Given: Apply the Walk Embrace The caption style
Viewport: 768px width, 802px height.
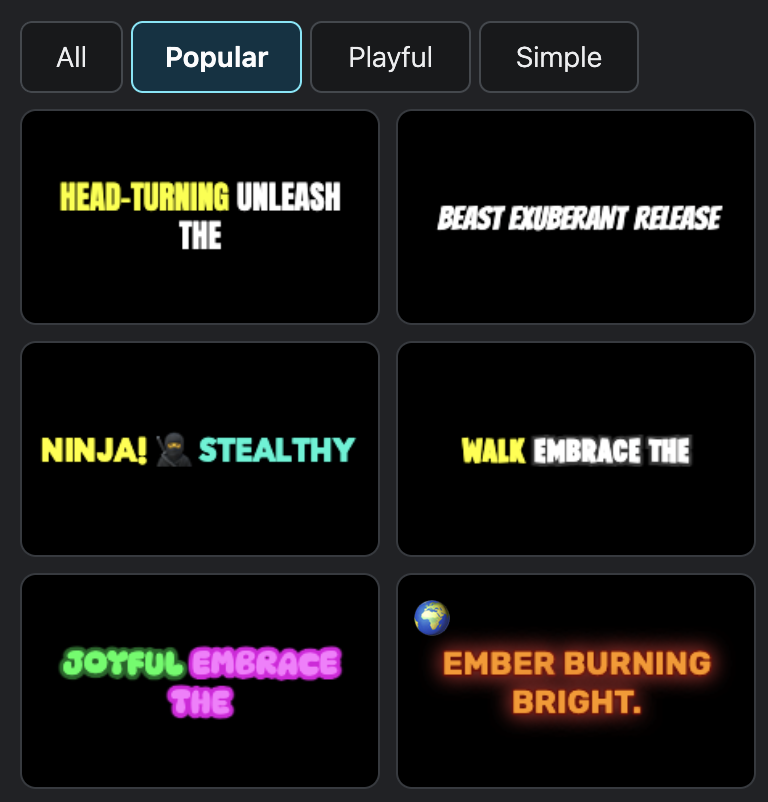Looking at the screenshot, I should tap(576, 449).
